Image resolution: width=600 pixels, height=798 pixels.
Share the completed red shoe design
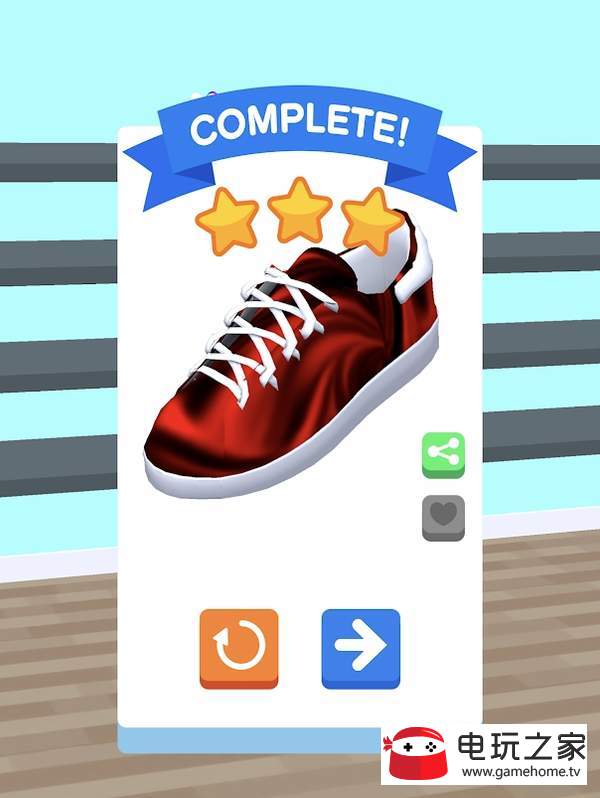pos(443,454)
